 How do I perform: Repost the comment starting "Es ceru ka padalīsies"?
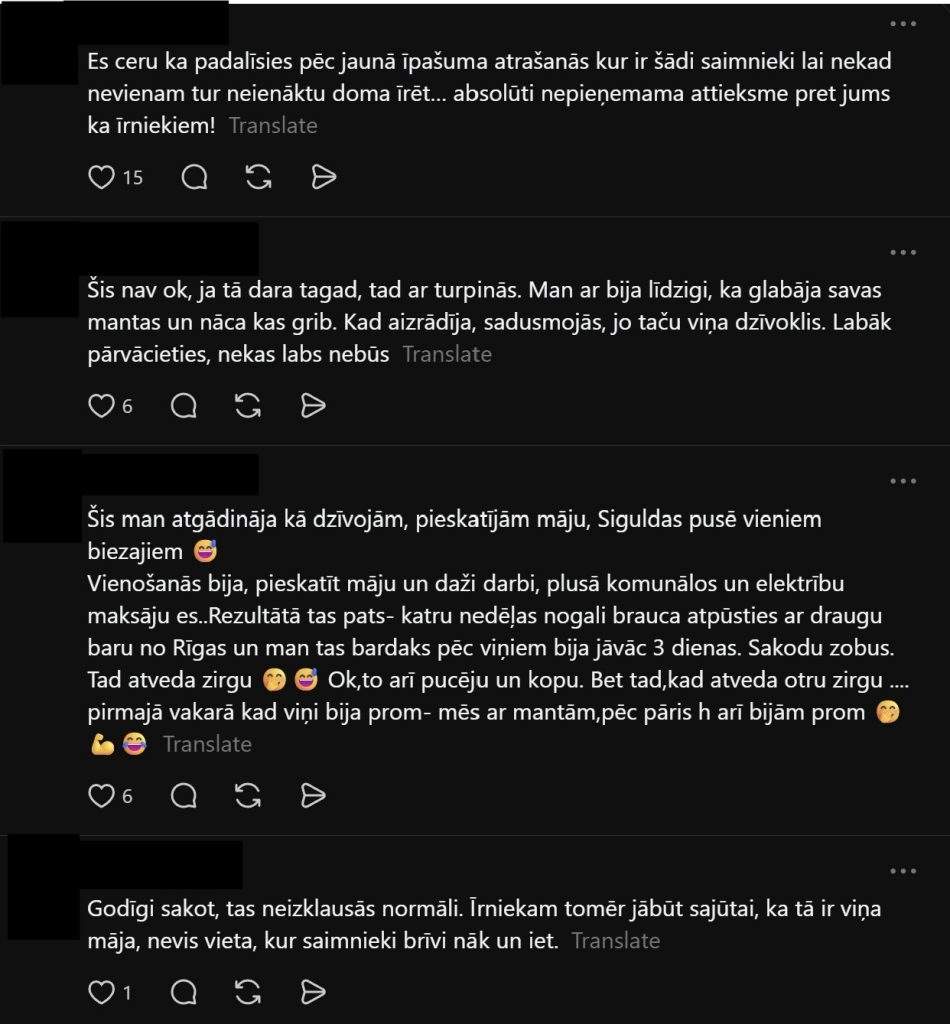[x=258, y=177]
